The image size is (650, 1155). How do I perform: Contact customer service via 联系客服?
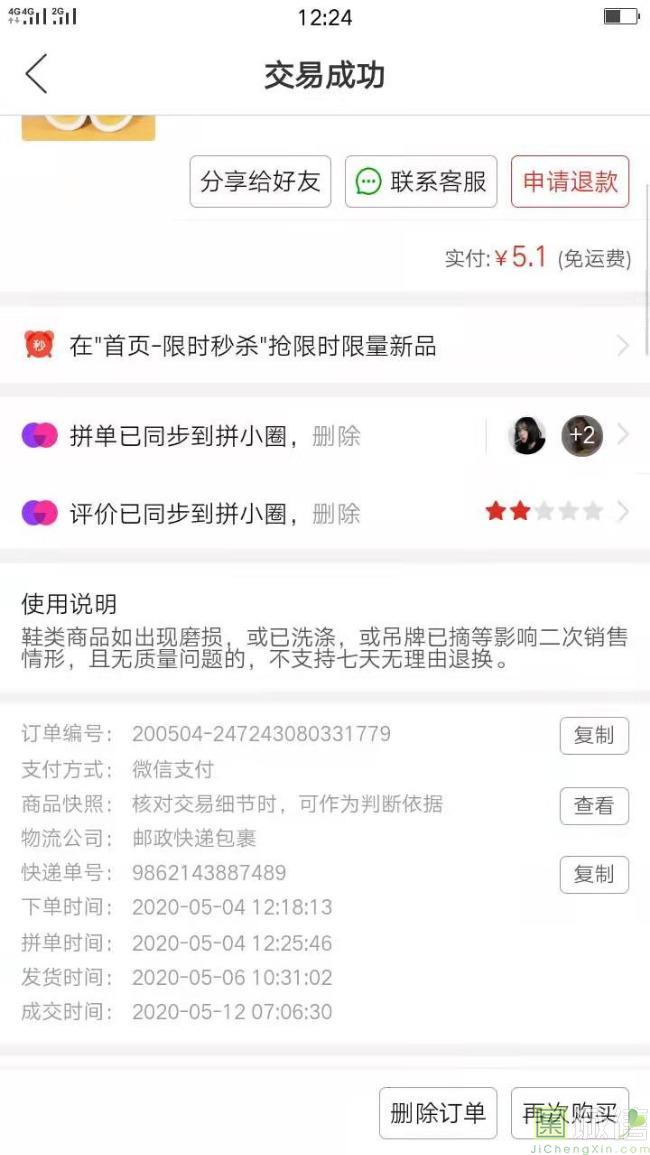pos(421,182)
